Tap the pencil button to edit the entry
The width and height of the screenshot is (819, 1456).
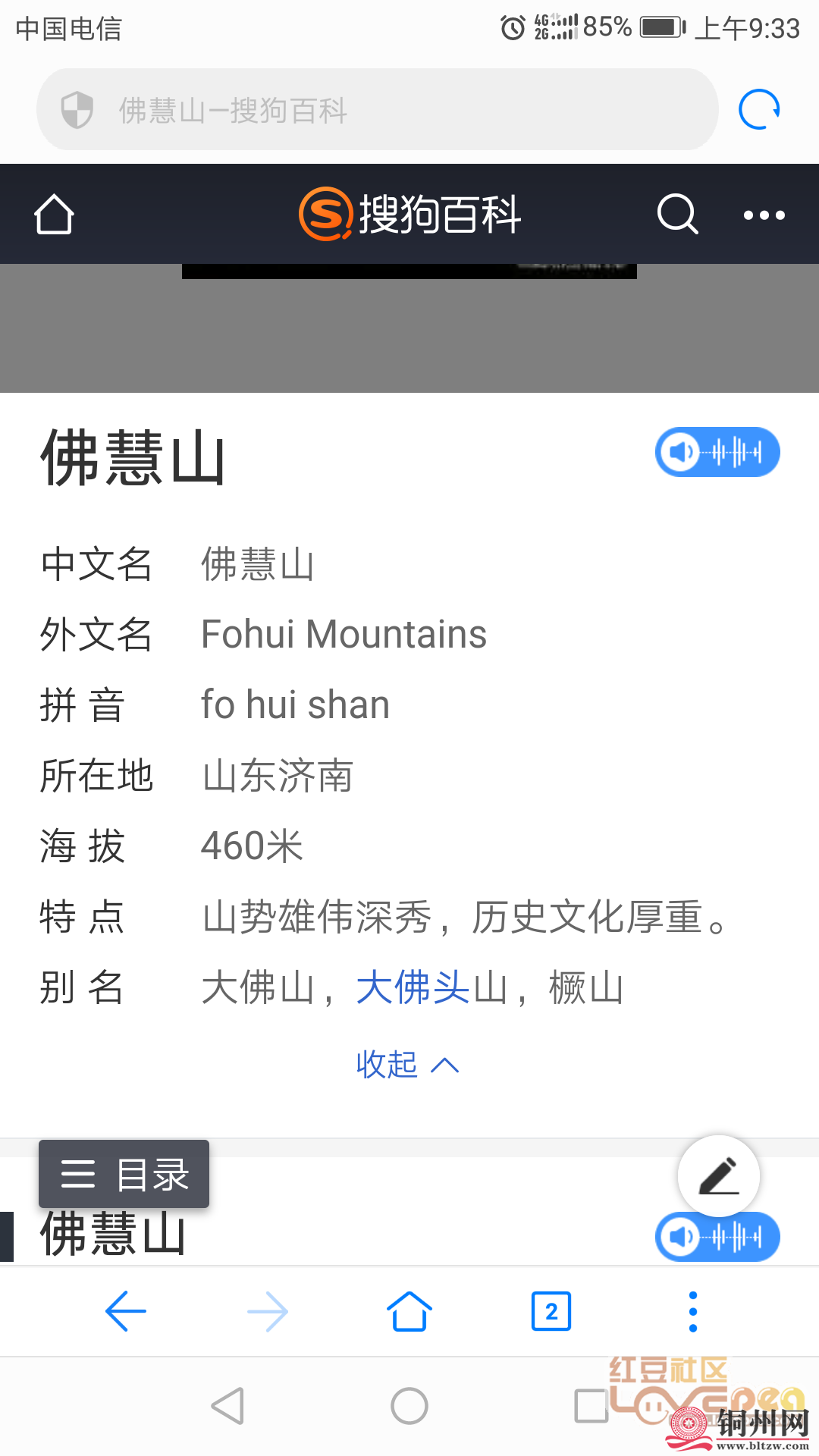[x=718, y=1175]
